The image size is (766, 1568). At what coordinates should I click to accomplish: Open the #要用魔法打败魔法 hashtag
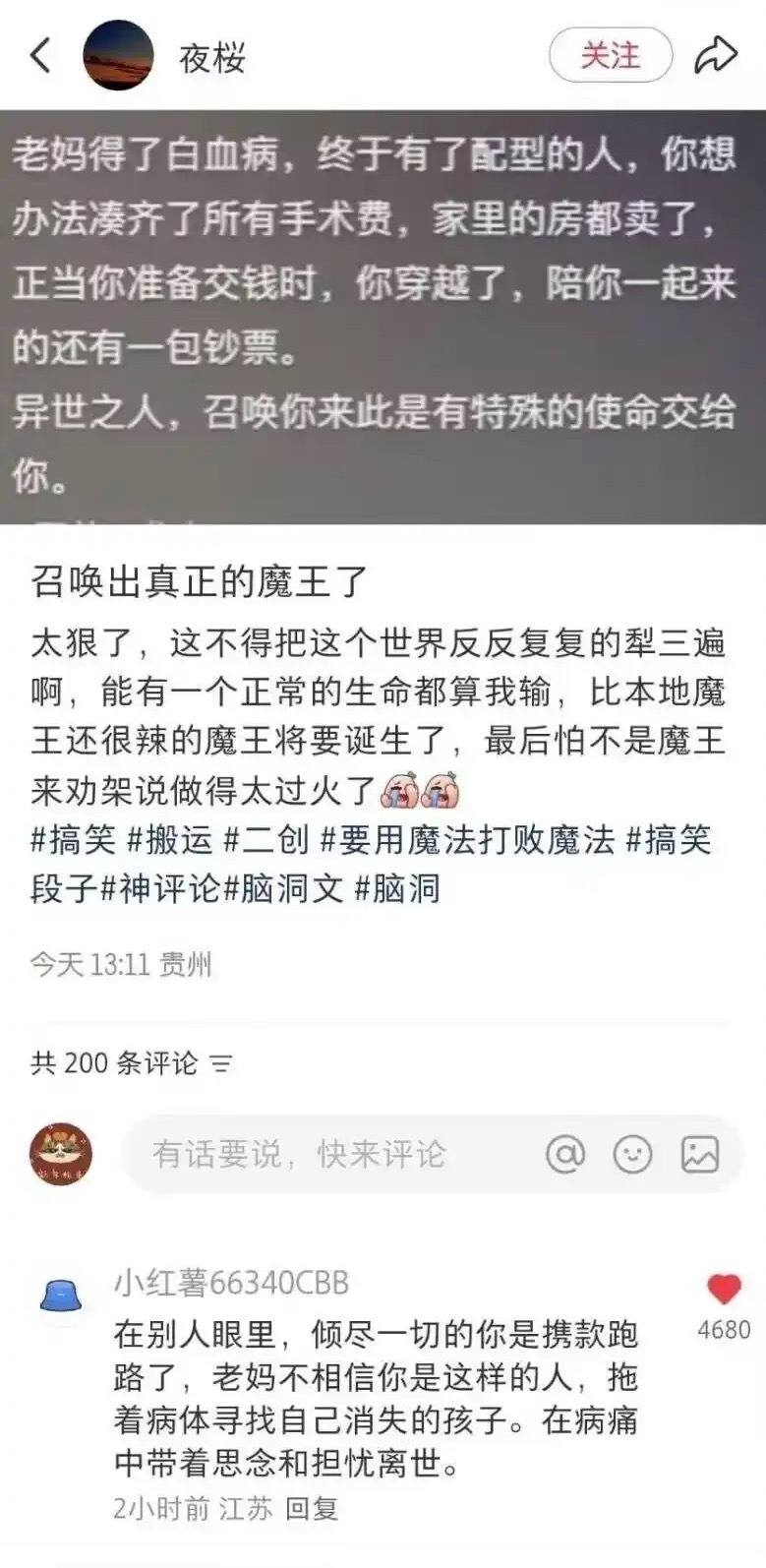pos(467,840)
